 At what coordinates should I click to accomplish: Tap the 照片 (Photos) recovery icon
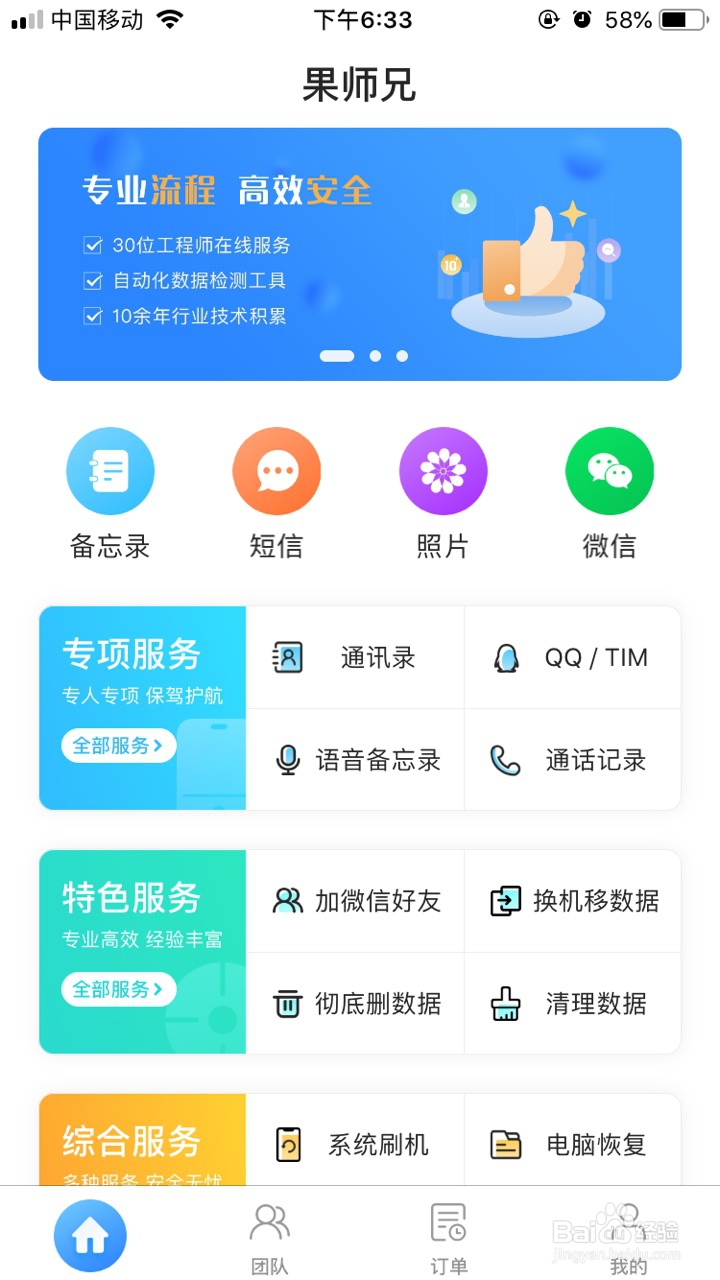(x=443, y=470)
